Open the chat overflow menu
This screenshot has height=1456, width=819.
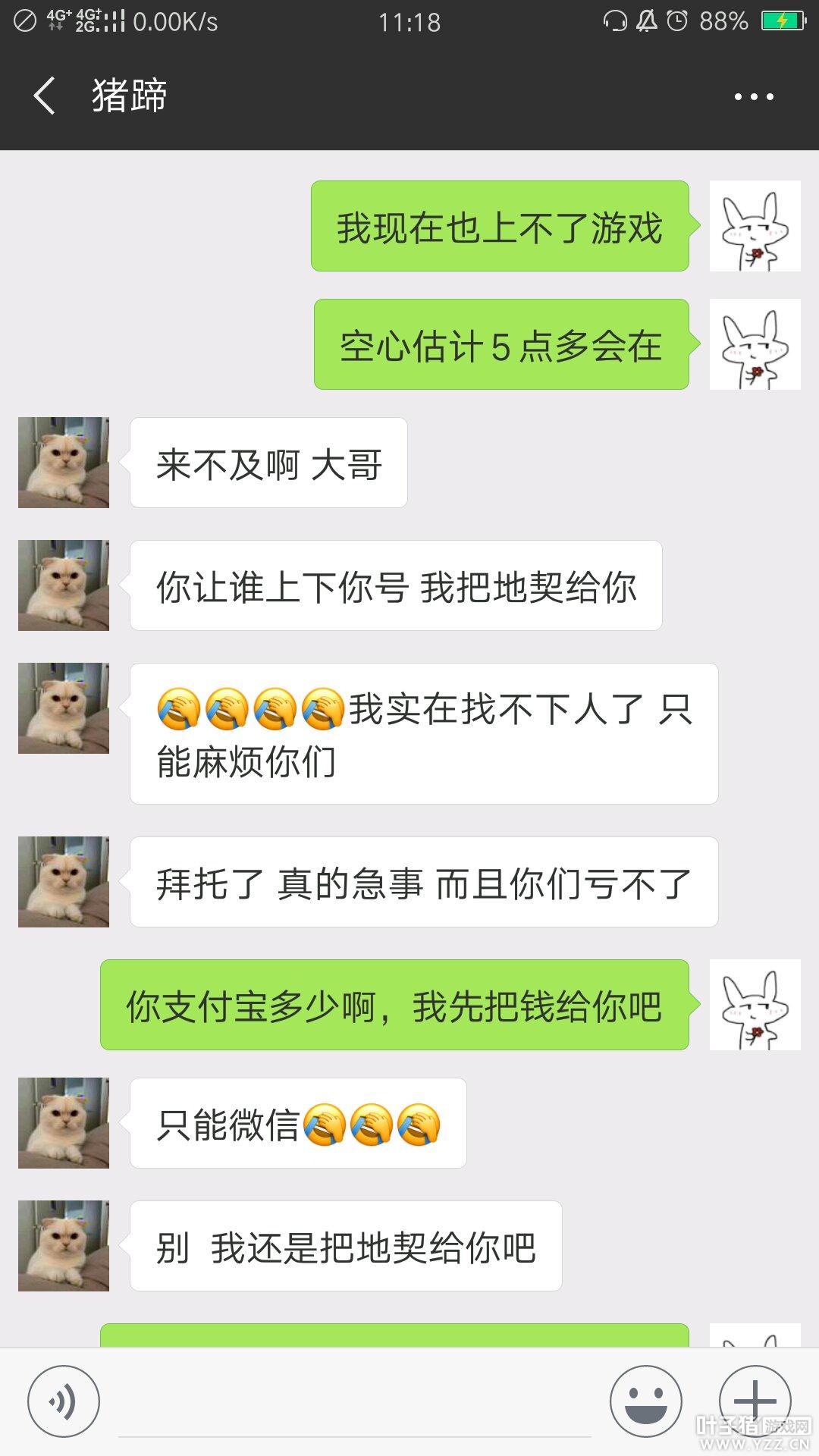coord(754,96)
